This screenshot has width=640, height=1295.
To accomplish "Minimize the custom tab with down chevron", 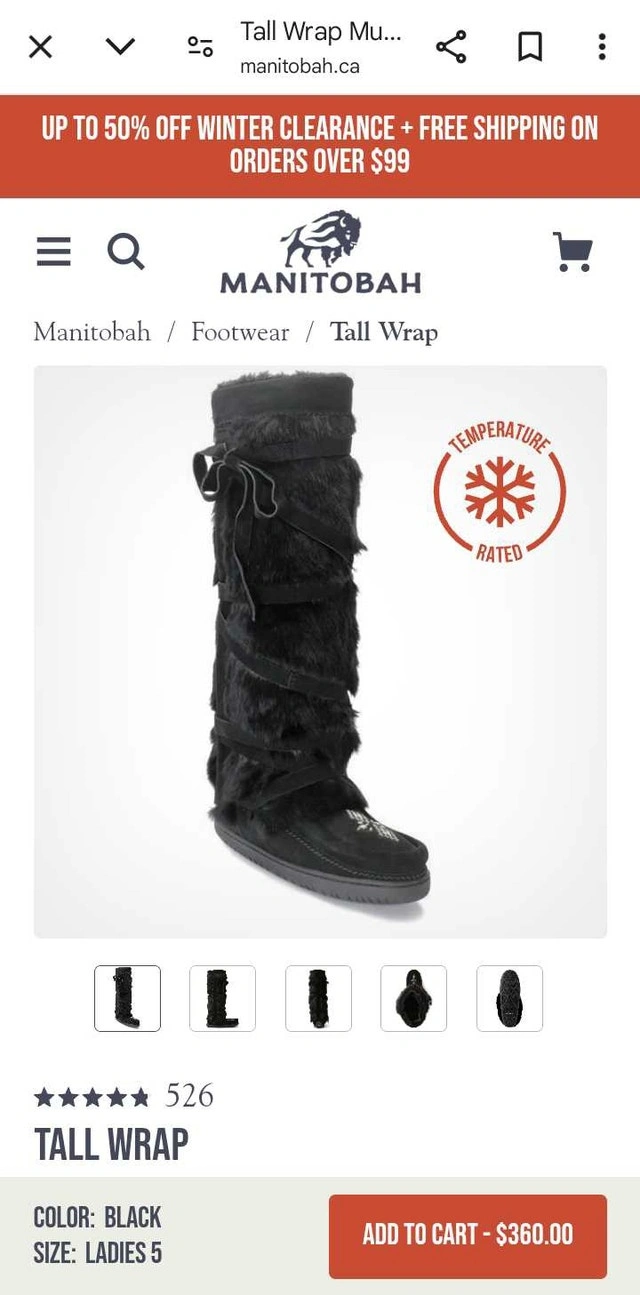I will 120,46.
